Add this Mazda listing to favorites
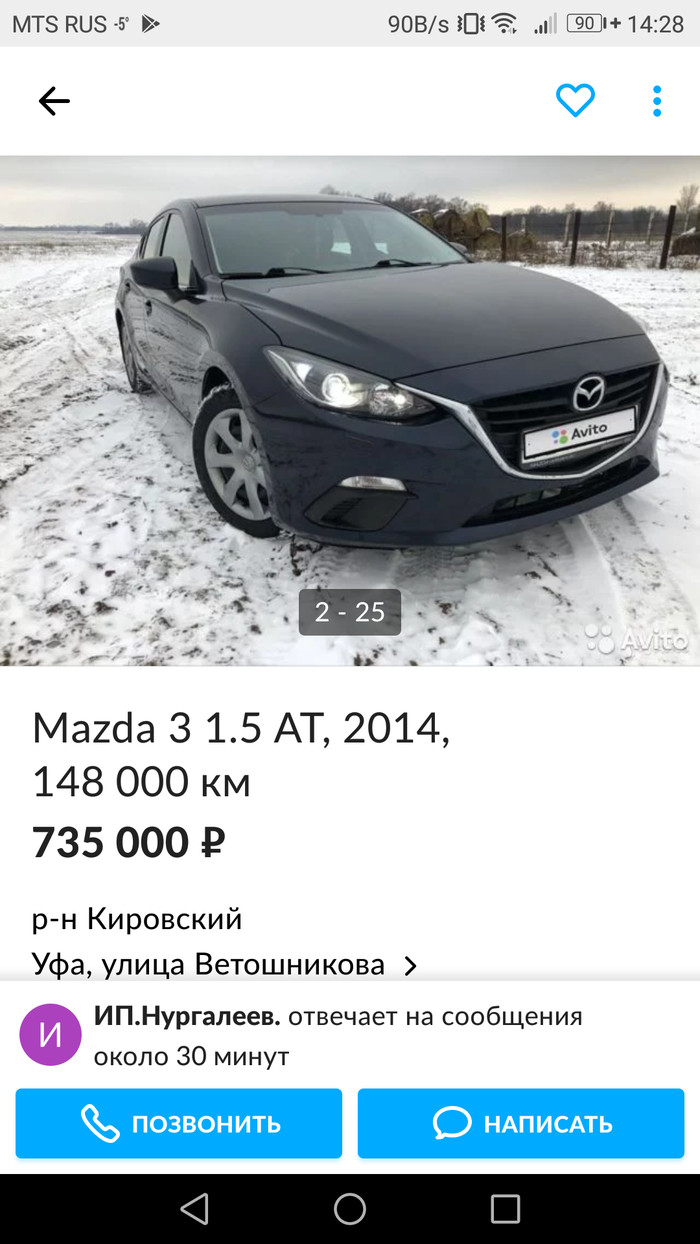Image resolution: width=700 pixels, height=1244 pixels. pos(575,100)
